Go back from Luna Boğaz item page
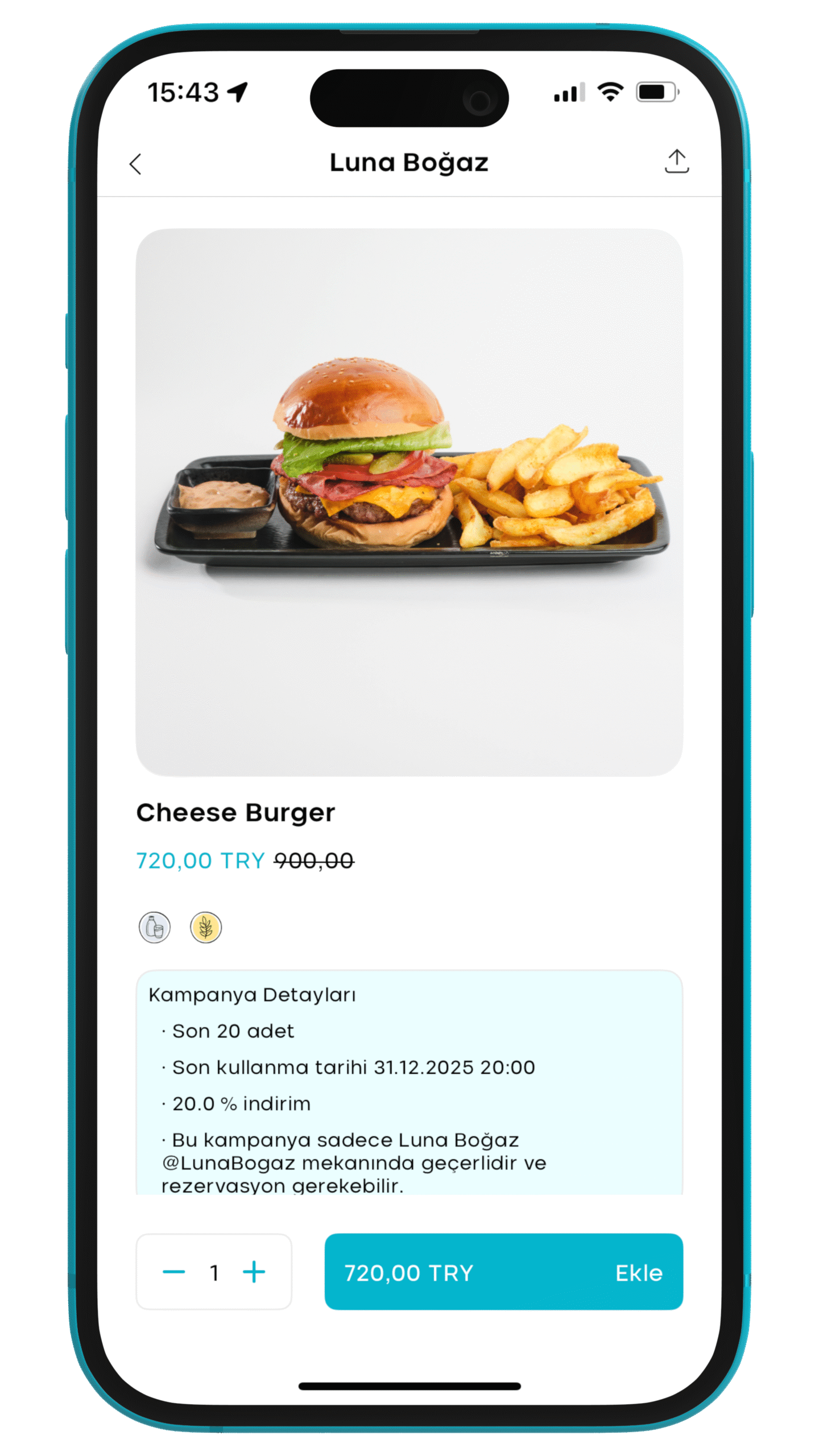The width and height of the screenshot is (819, 1456). (135, 164)
